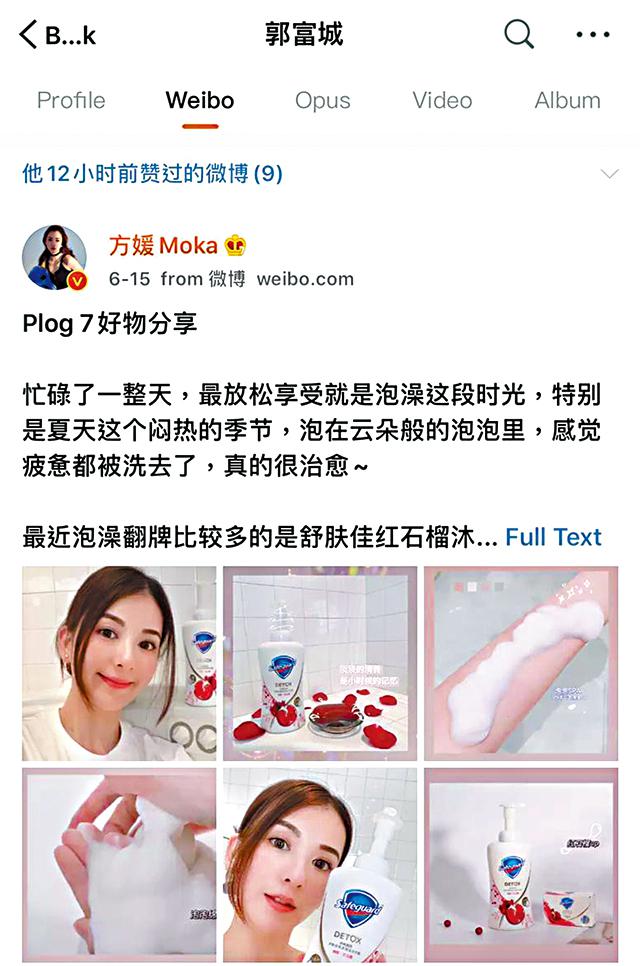Viewport: 640px width, 966px height.
Task: Switch to the Opus tab
Action: point(322,100)
